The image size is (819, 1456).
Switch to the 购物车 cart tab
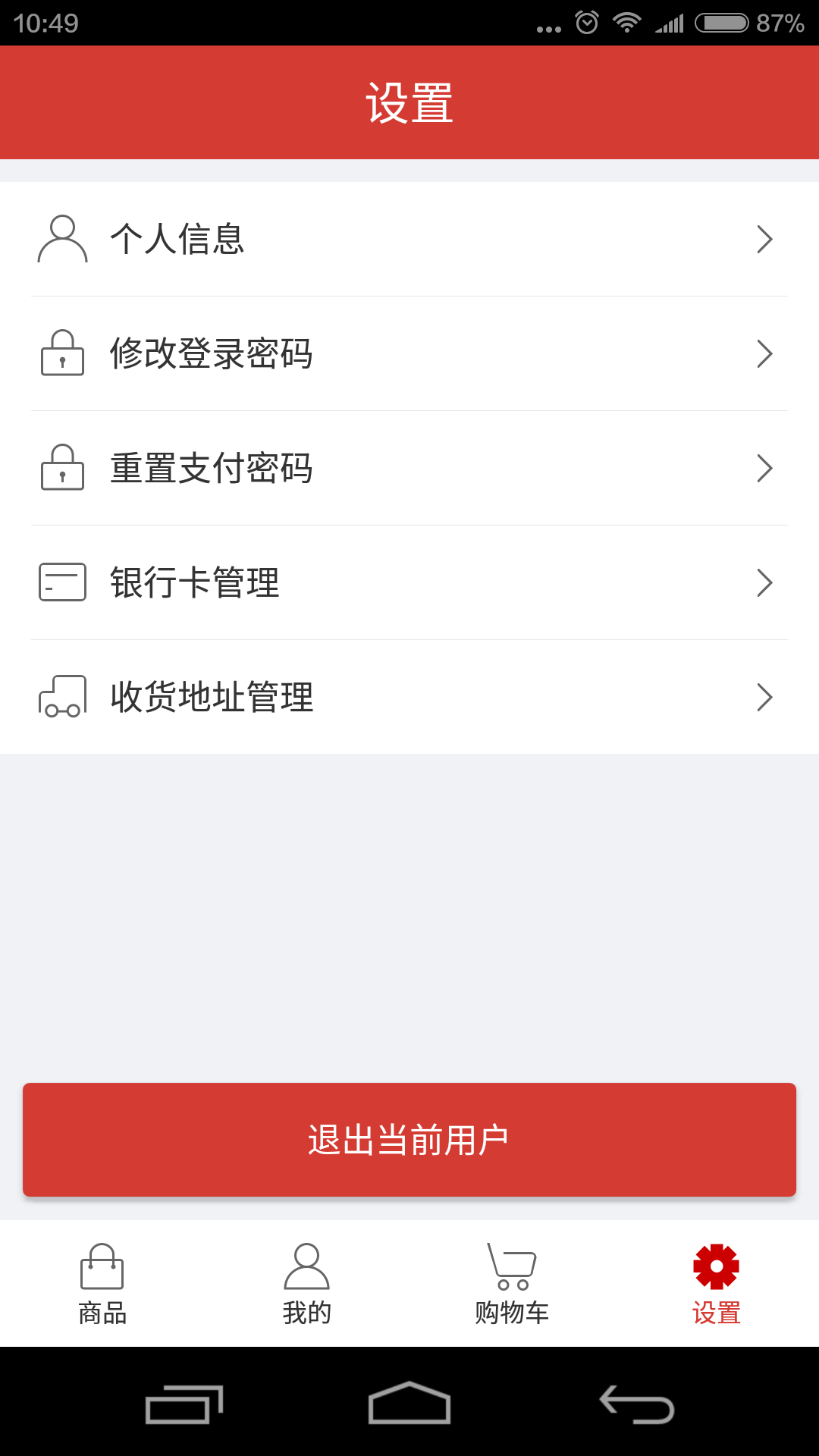point(512,1284)
